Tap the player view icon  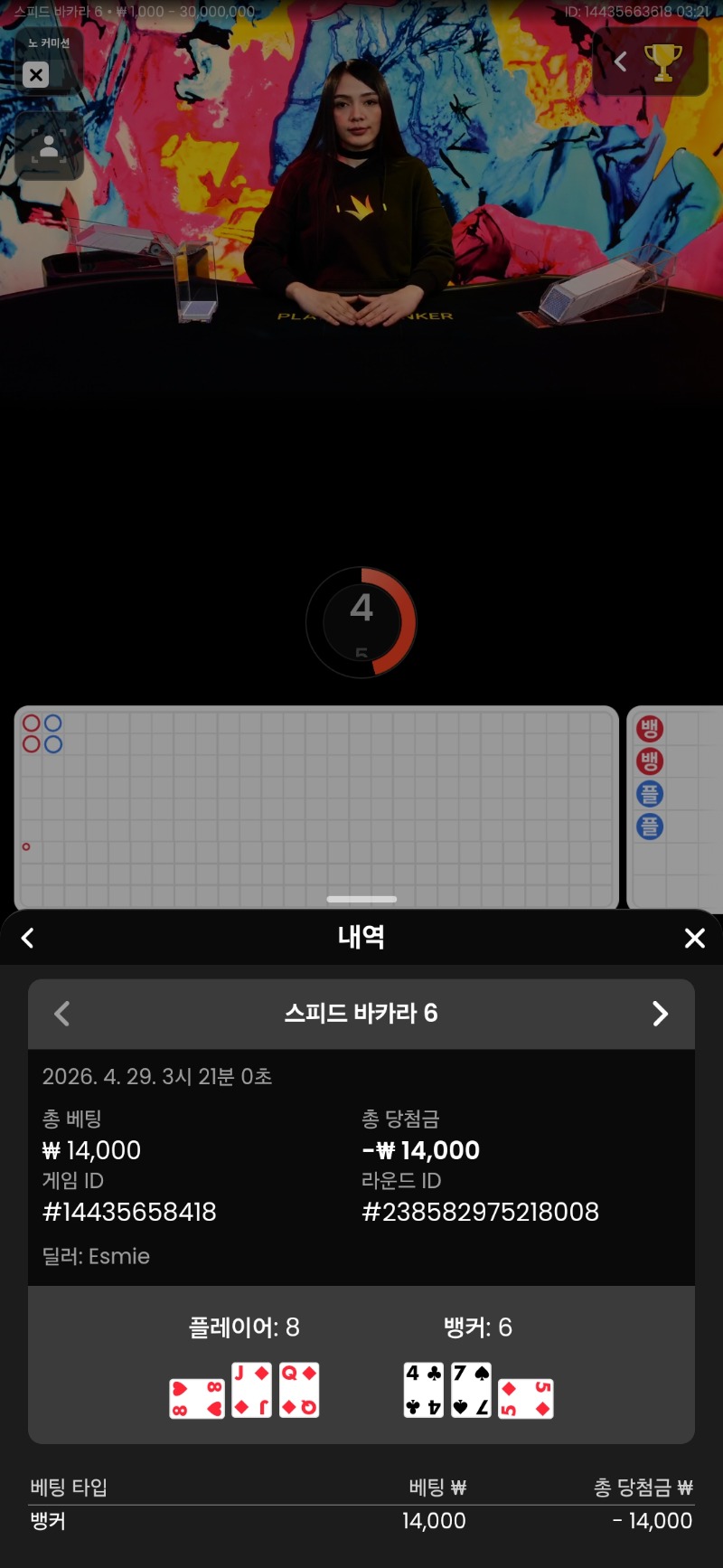49,147
